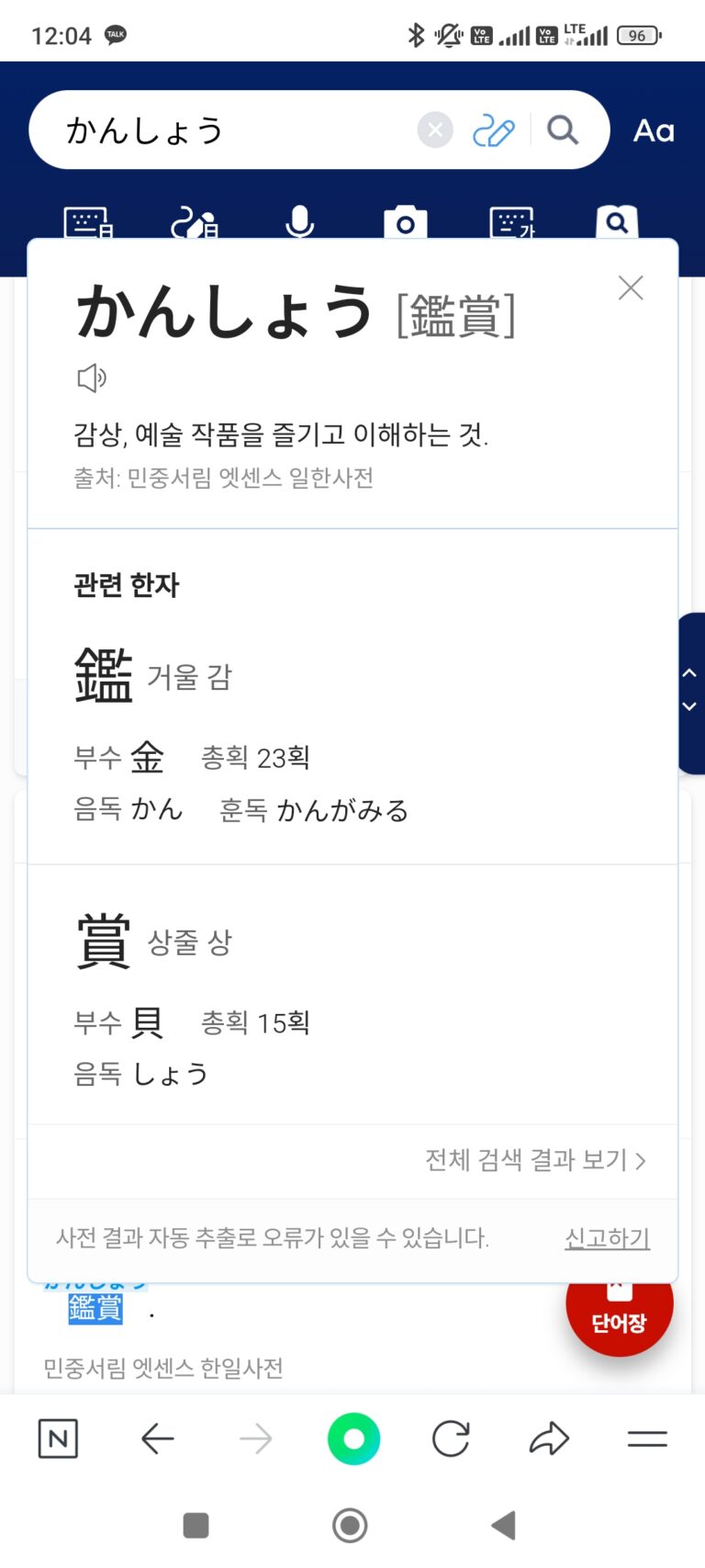Screen dimensions: 705x1568
Task: Open the Aa font size setting
Action: click(654, 130)
